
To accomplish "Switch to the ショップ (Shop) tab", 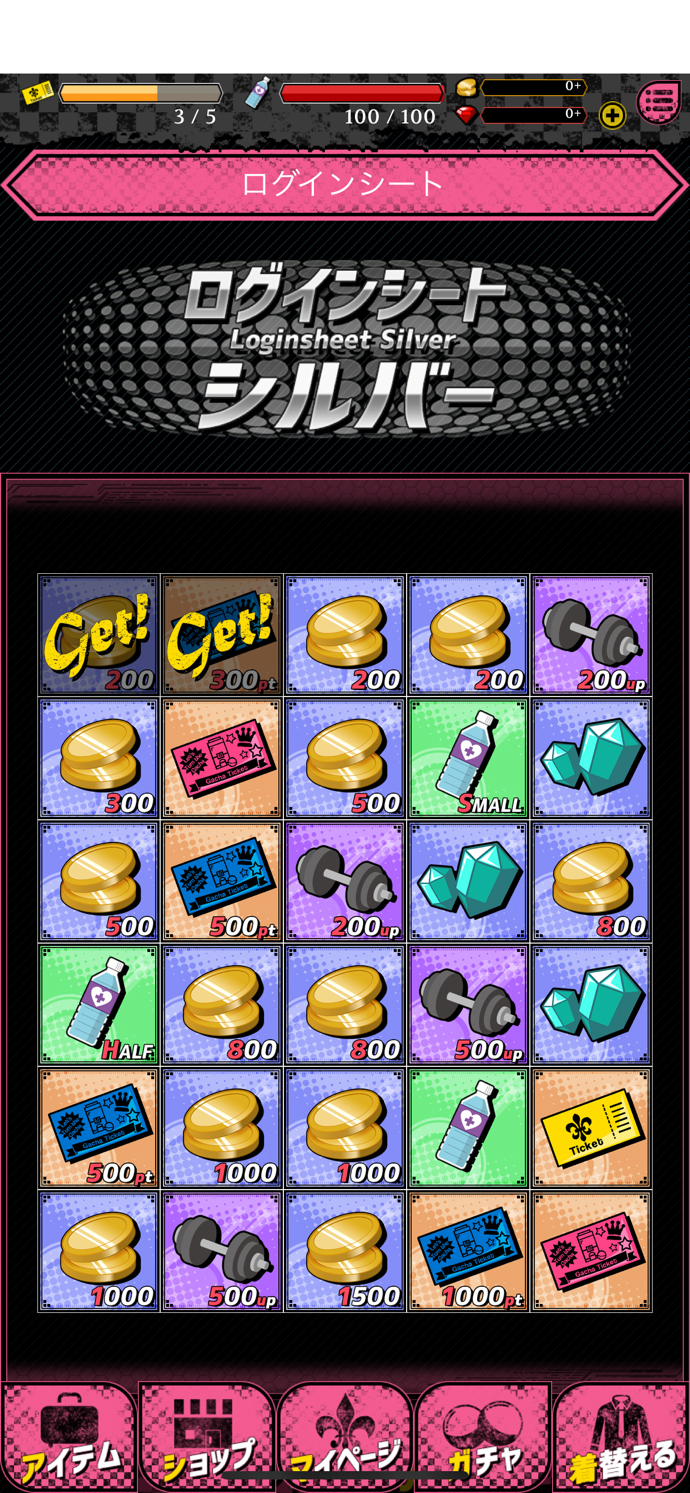I will (x=207, y=1437).
